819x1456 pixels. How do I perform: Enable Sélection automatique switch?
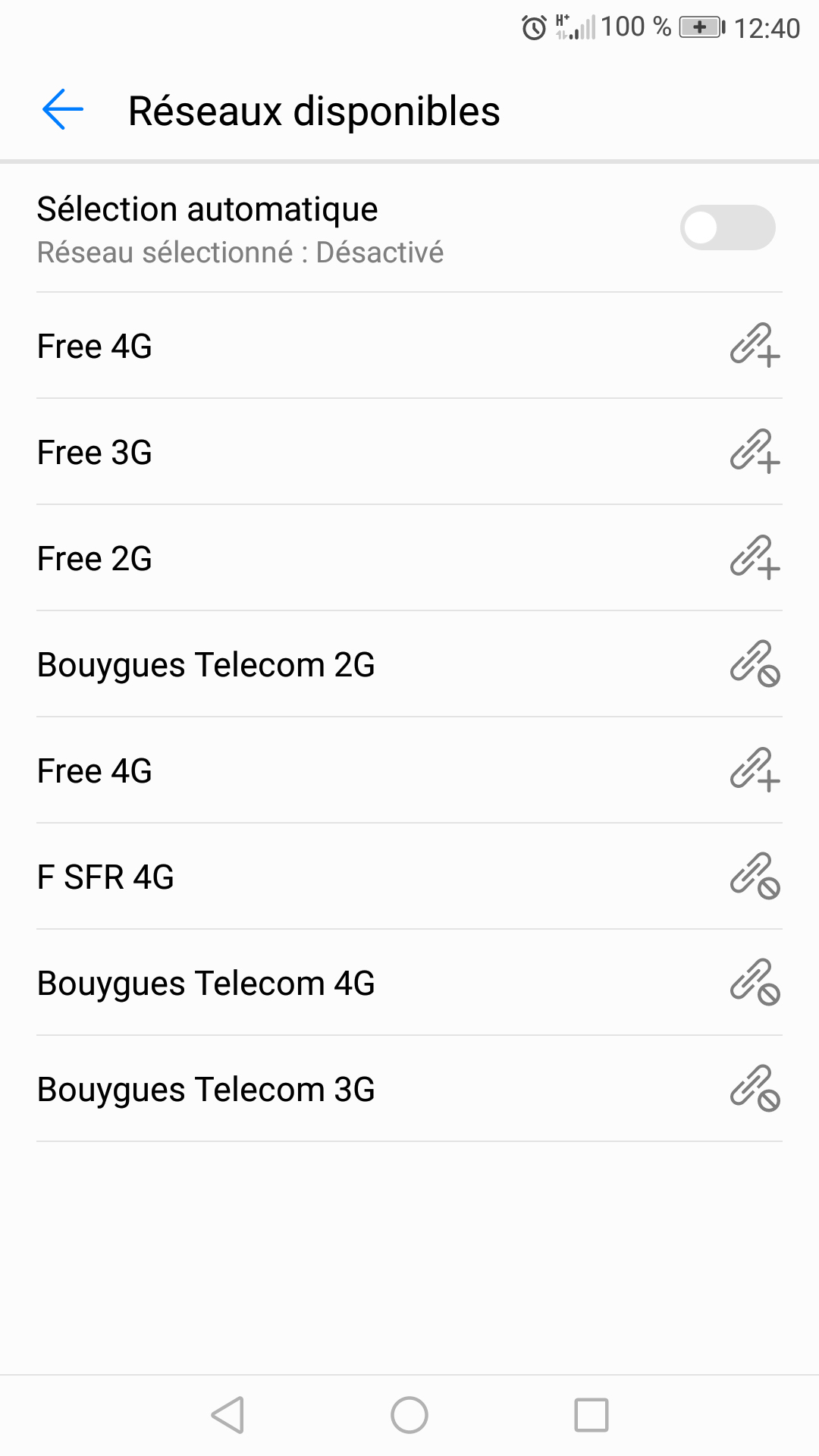(x=726, y=227)
